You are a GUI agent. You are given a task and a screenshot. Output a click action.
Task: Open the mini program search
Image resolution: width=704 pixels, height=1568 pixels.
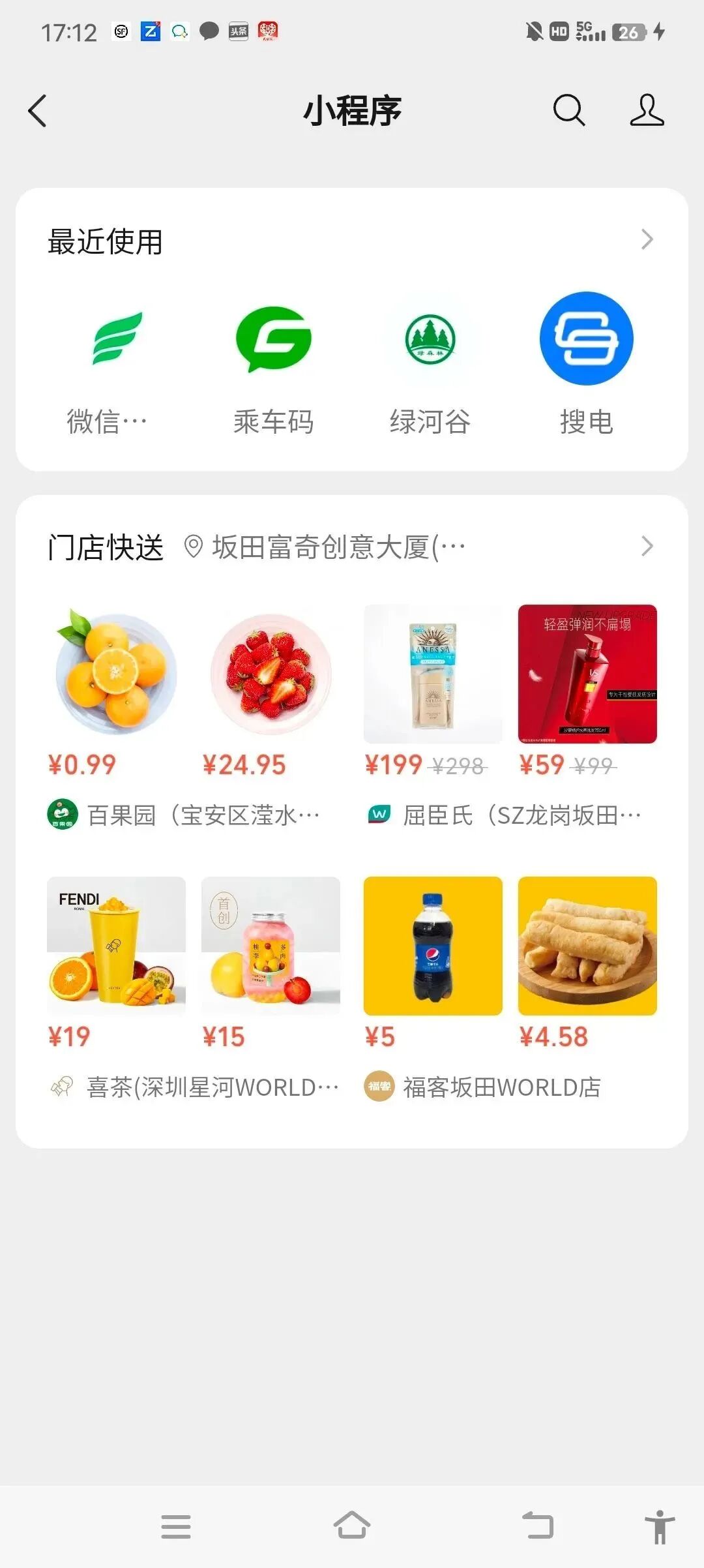pos(569,110)
